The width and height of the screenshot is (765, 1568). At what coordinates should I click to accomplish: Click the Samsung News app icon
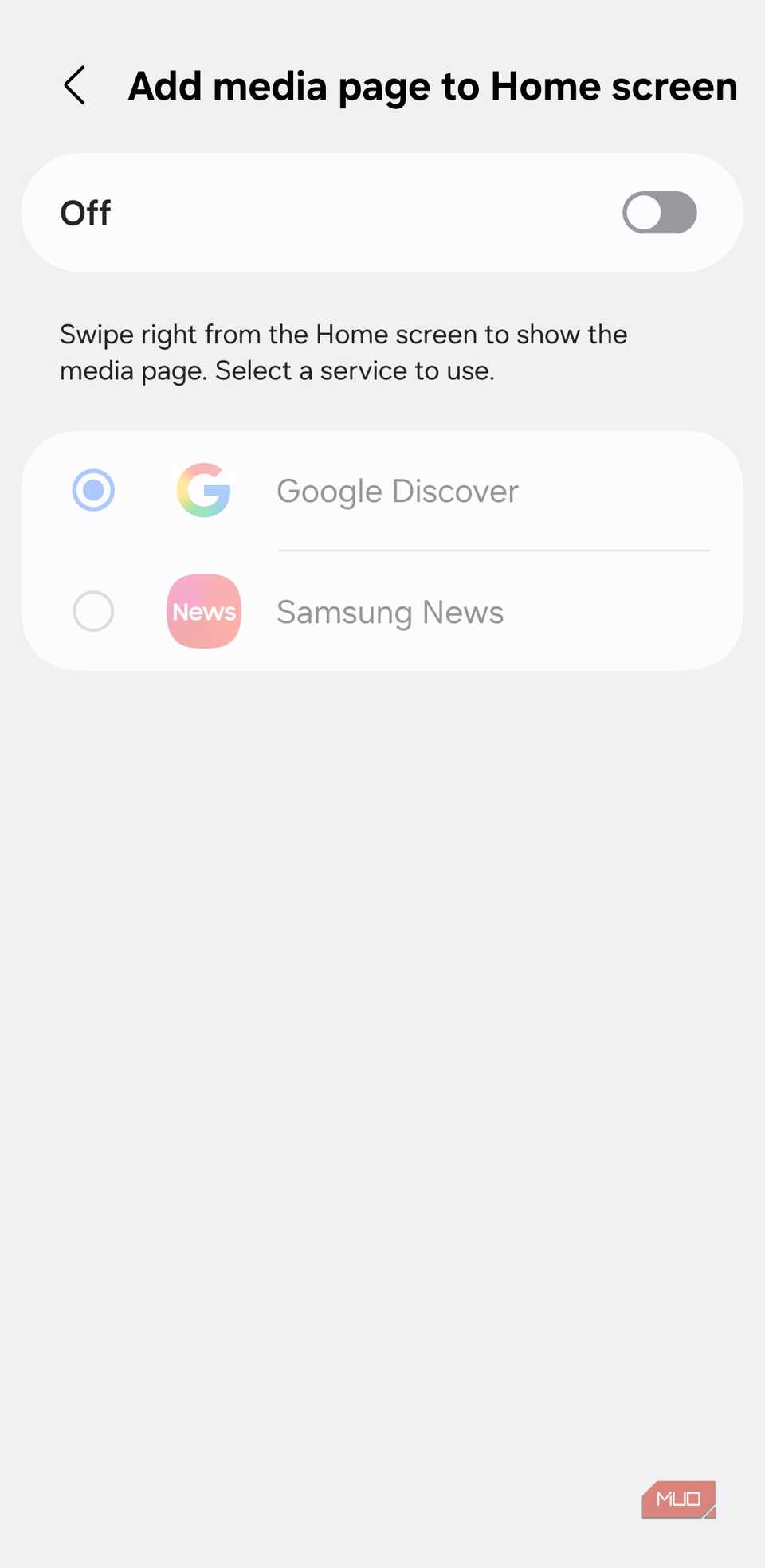point(203,611)
